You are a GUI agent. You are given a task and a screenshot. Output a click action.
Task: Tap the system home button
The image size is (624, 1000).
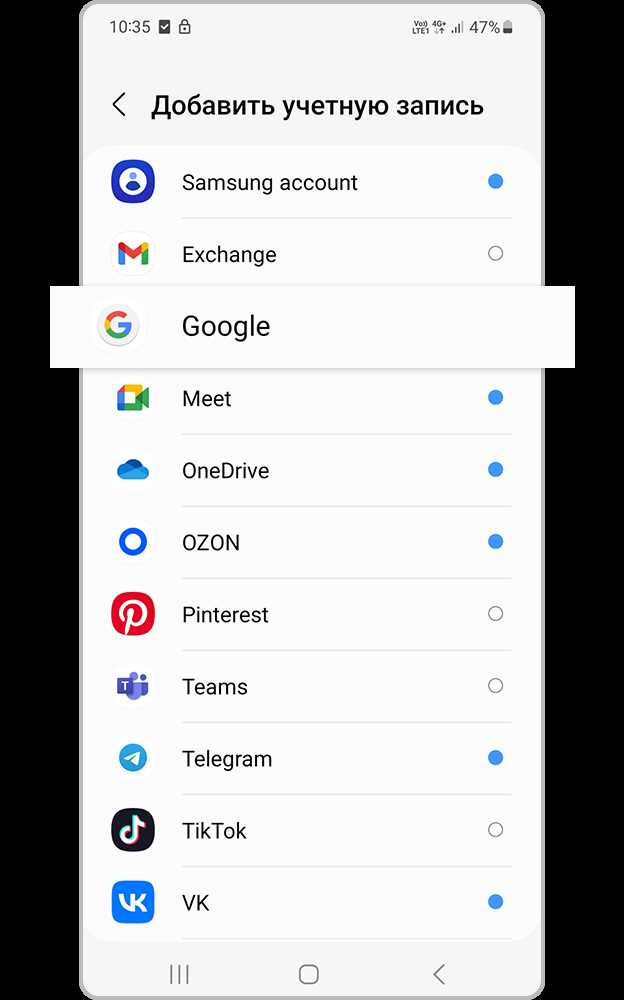click(x=309, y=974)
